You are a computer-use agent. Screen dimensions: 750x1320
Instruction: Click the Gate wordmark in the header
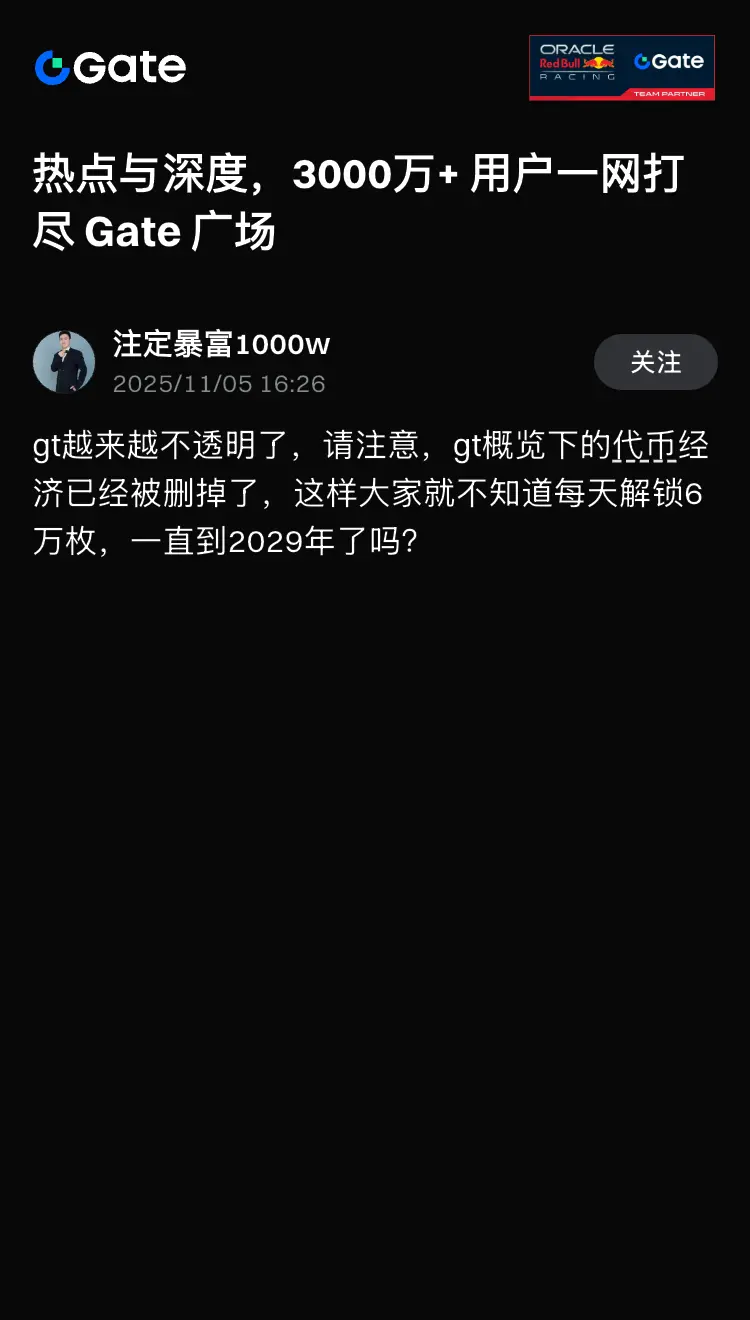pyautogui.click(x=133, y=67)
